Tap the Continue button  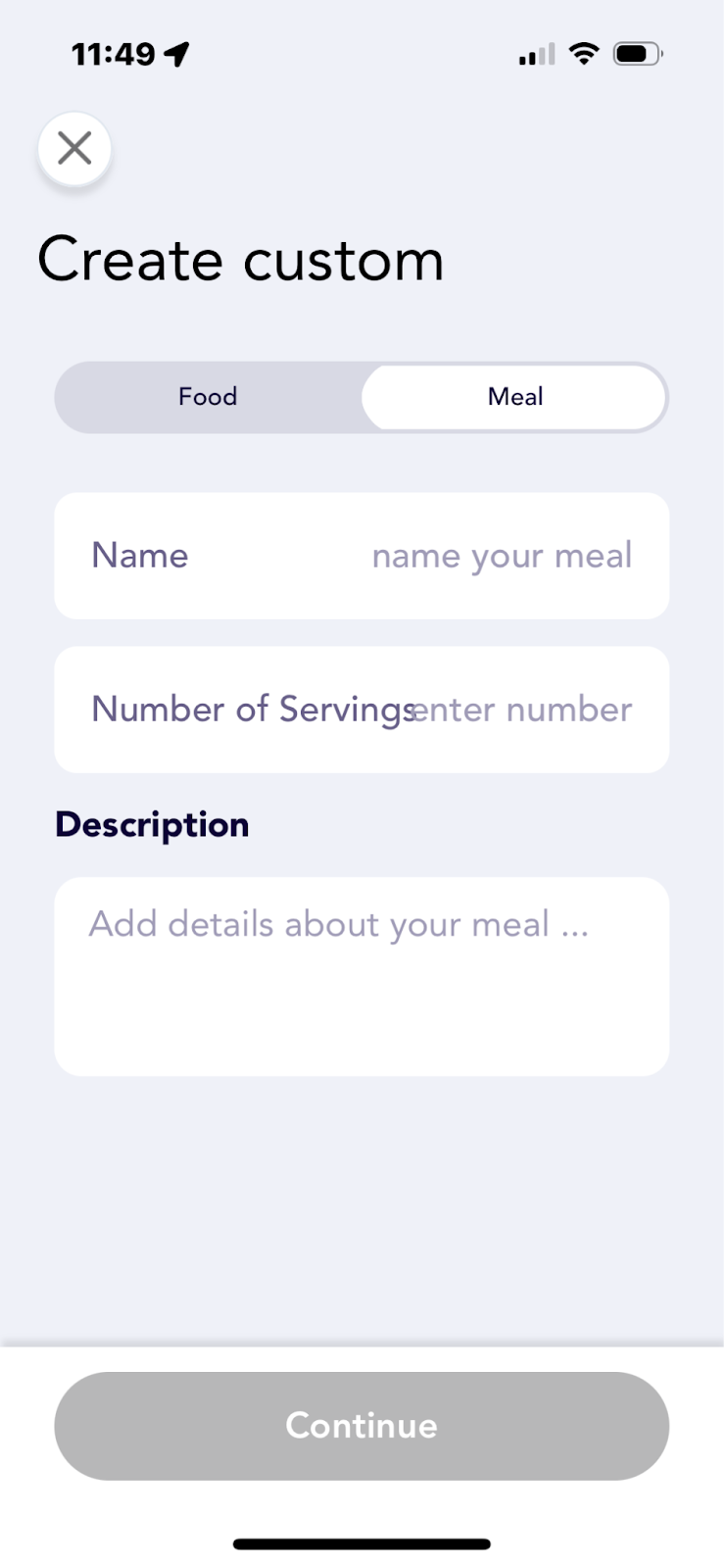point(362,1426)
